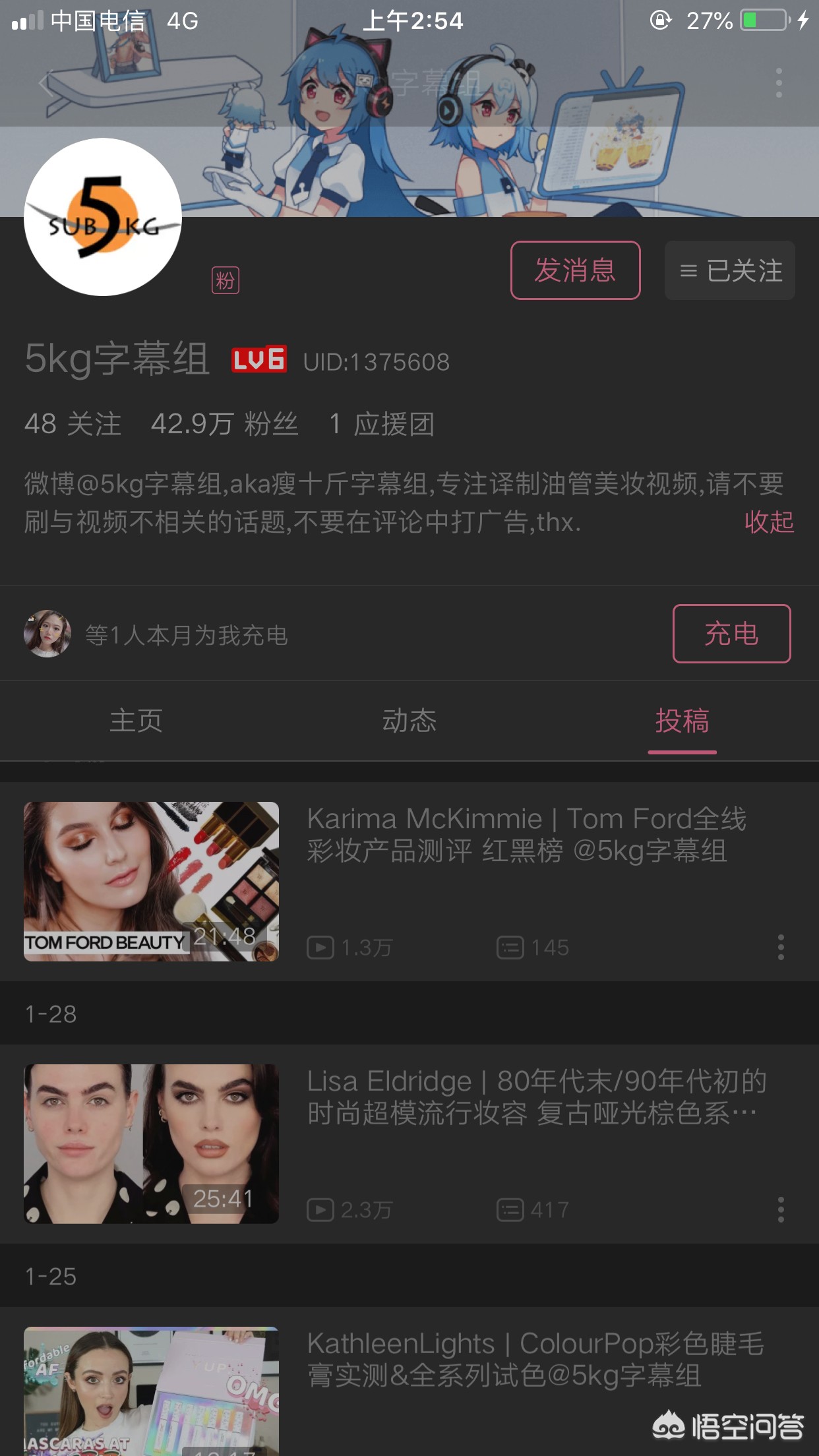Screen dimensions: 819x1456
Task: Open more options for Lisa Eldridge video
Action: (781, 1210)
